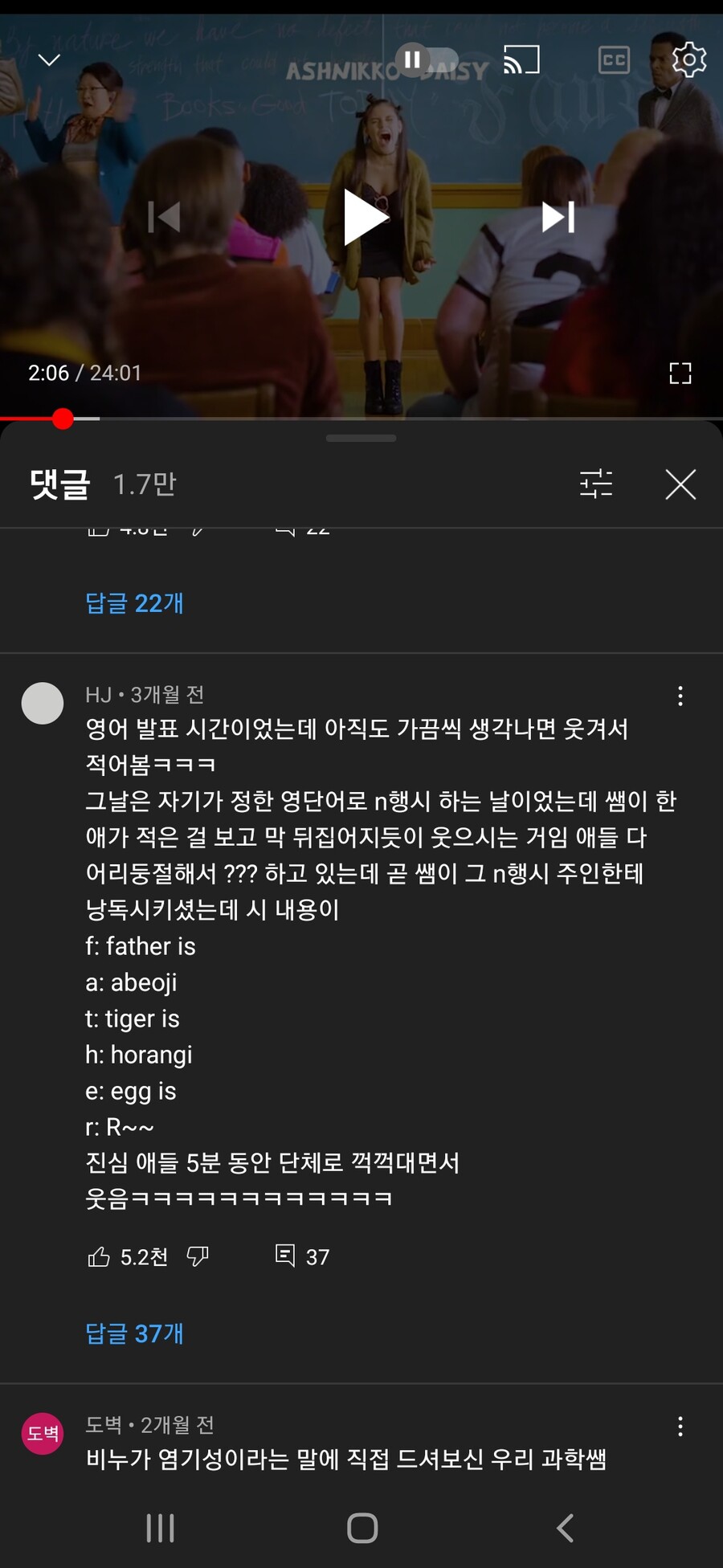Turn on closed captions
Screen dimensions: 723x1568
[x=614, y=60]
